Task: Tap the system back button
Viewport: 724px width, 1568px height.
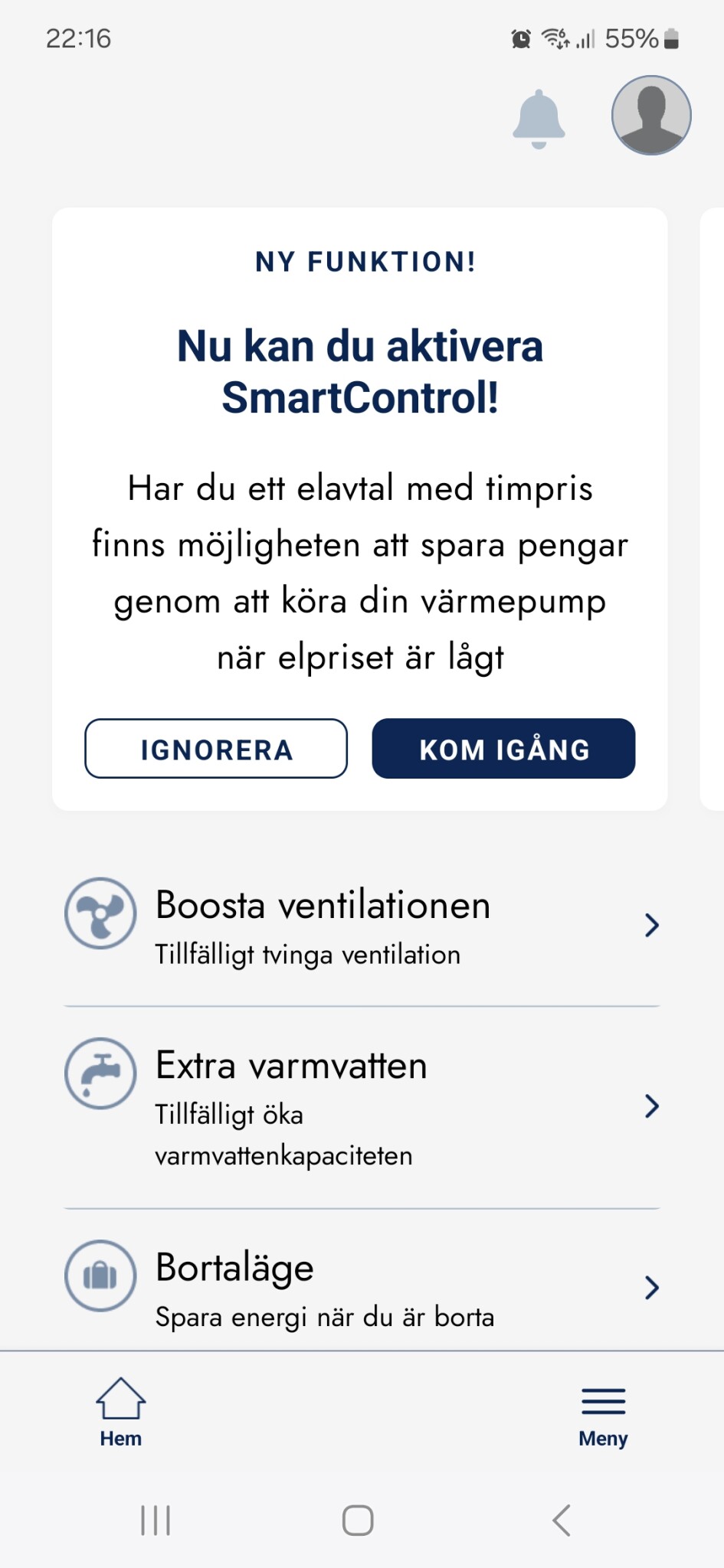Action: [562, 1521]
